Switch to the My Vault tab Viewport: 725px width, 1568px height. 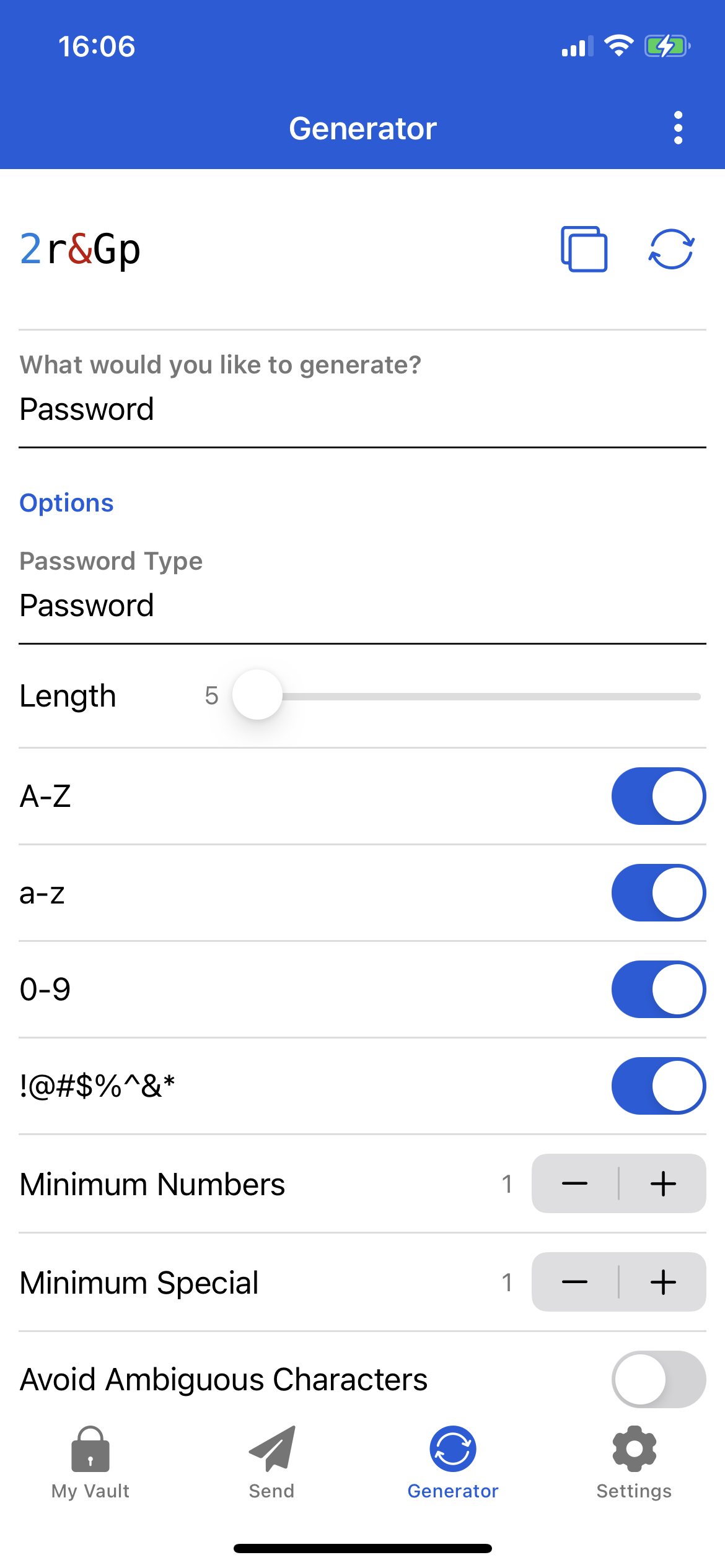pyautogui.click(x=90, y=1462)
